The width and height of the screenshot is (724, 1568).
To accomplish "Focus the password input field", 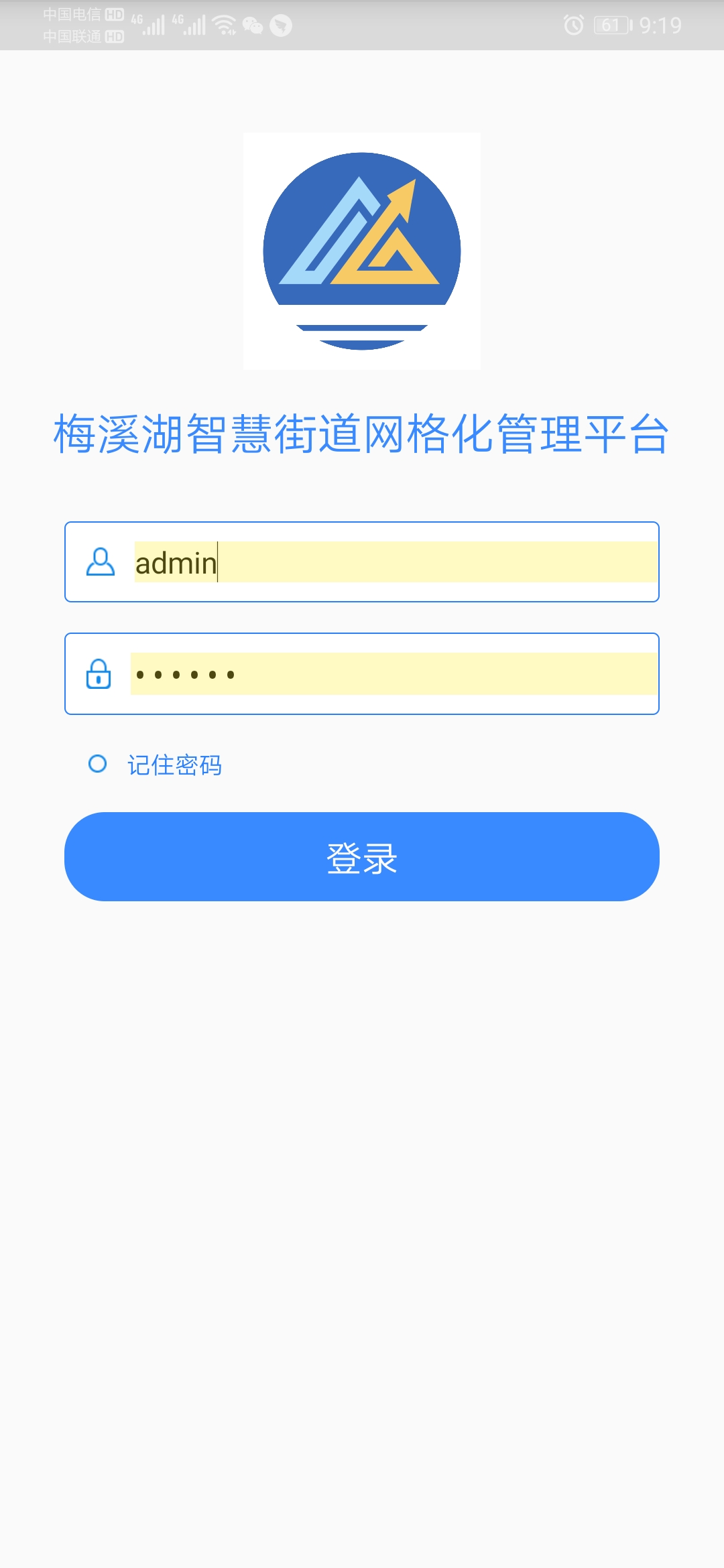I will (362, 673).
